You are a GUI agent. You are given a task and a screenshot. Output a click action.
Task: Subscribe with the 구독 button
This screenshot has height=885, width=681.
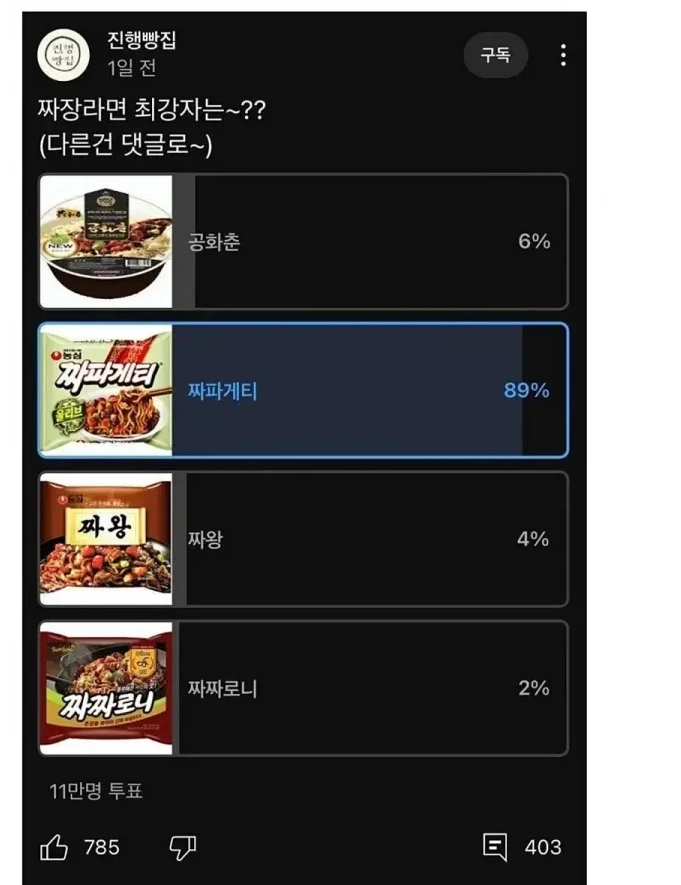(495, 56)
